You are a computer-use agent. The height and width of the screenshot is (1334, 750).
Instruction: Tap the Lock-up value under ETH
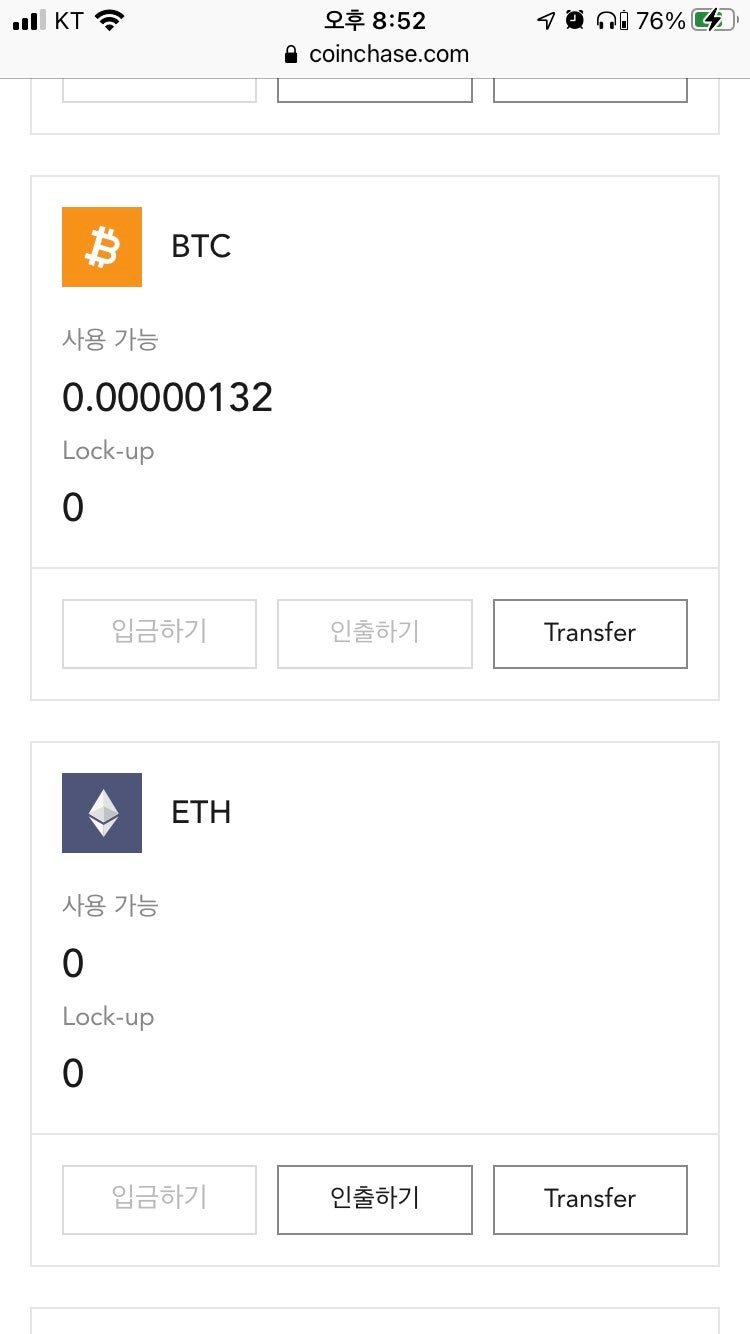(72, 1073)
